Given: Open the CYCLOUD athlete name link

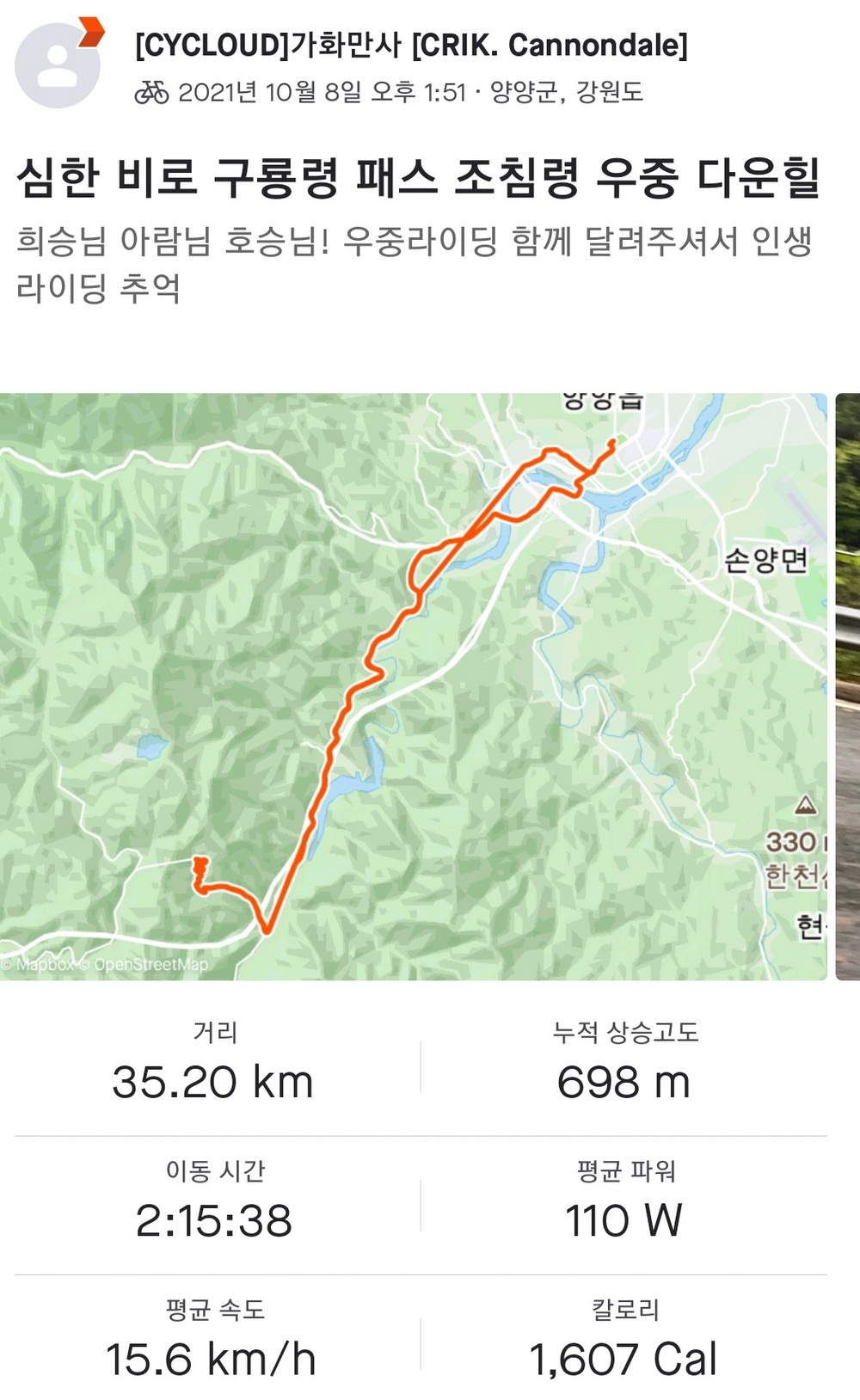Looking at the screenshot, I should (411, 45).
